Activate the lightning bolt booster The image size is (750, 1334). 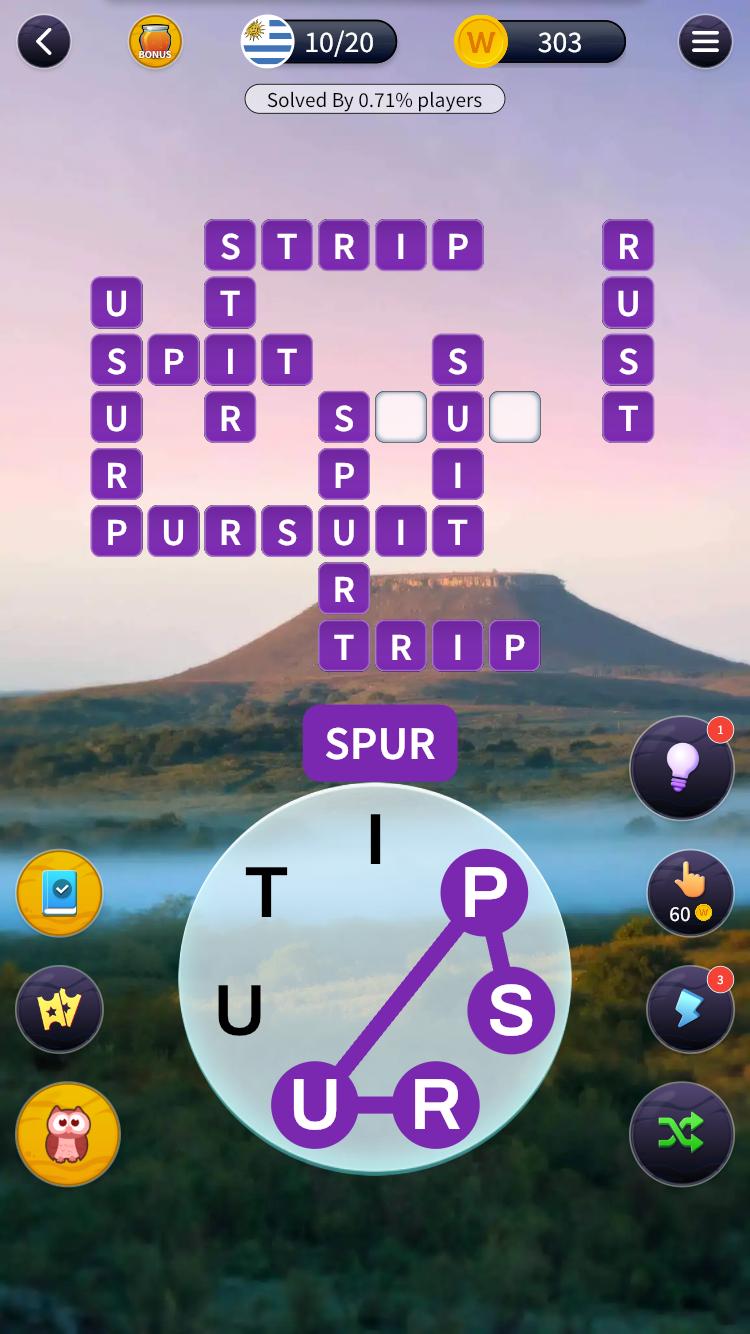(x=690, y=1009)
